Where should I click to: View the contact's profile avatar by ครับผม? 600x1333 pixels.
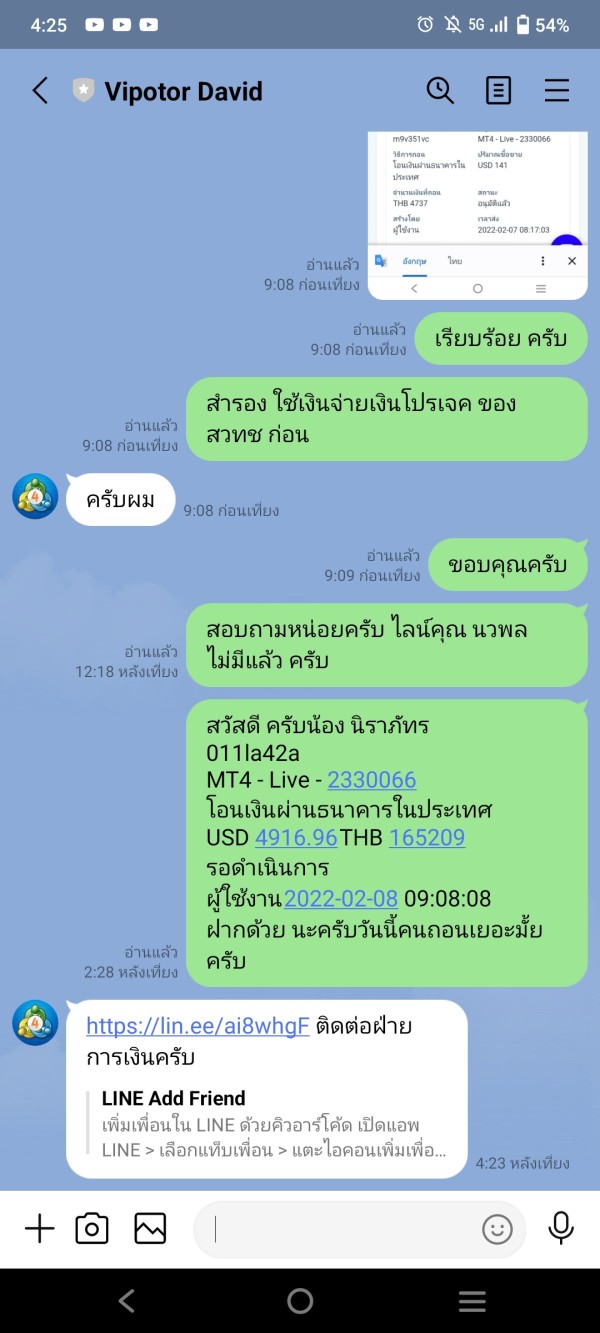tap(35, 496)
